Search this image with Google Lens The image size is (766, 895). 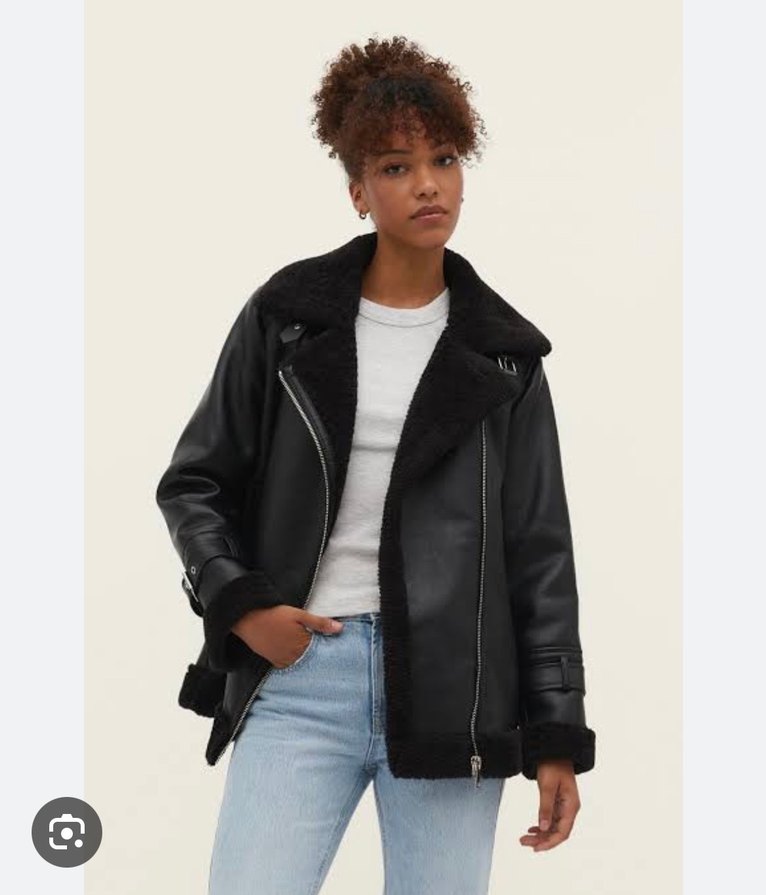[x=66, y=832]
